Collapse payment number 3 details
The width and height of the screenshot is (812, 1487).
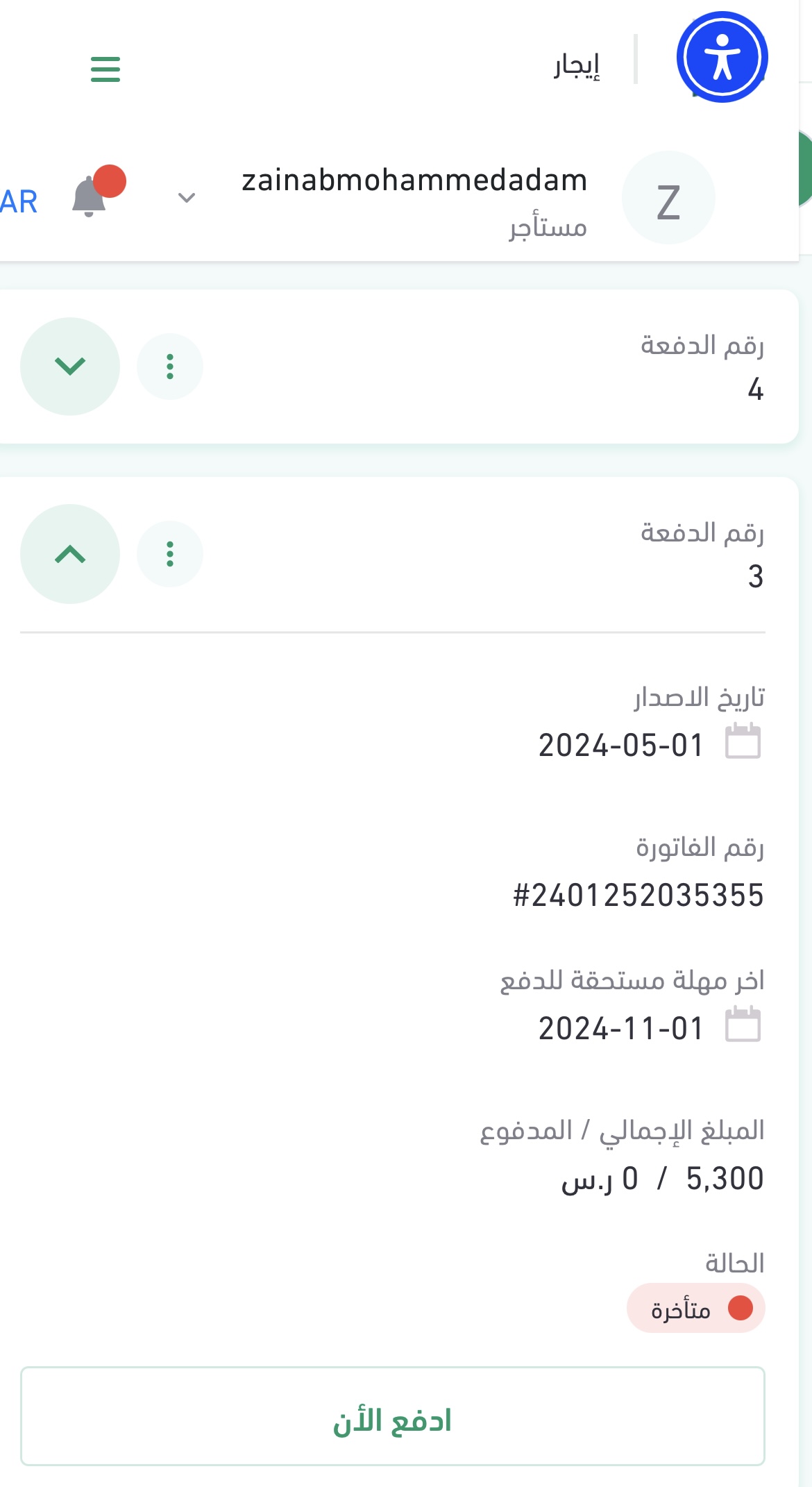click(x=70, y=554)
